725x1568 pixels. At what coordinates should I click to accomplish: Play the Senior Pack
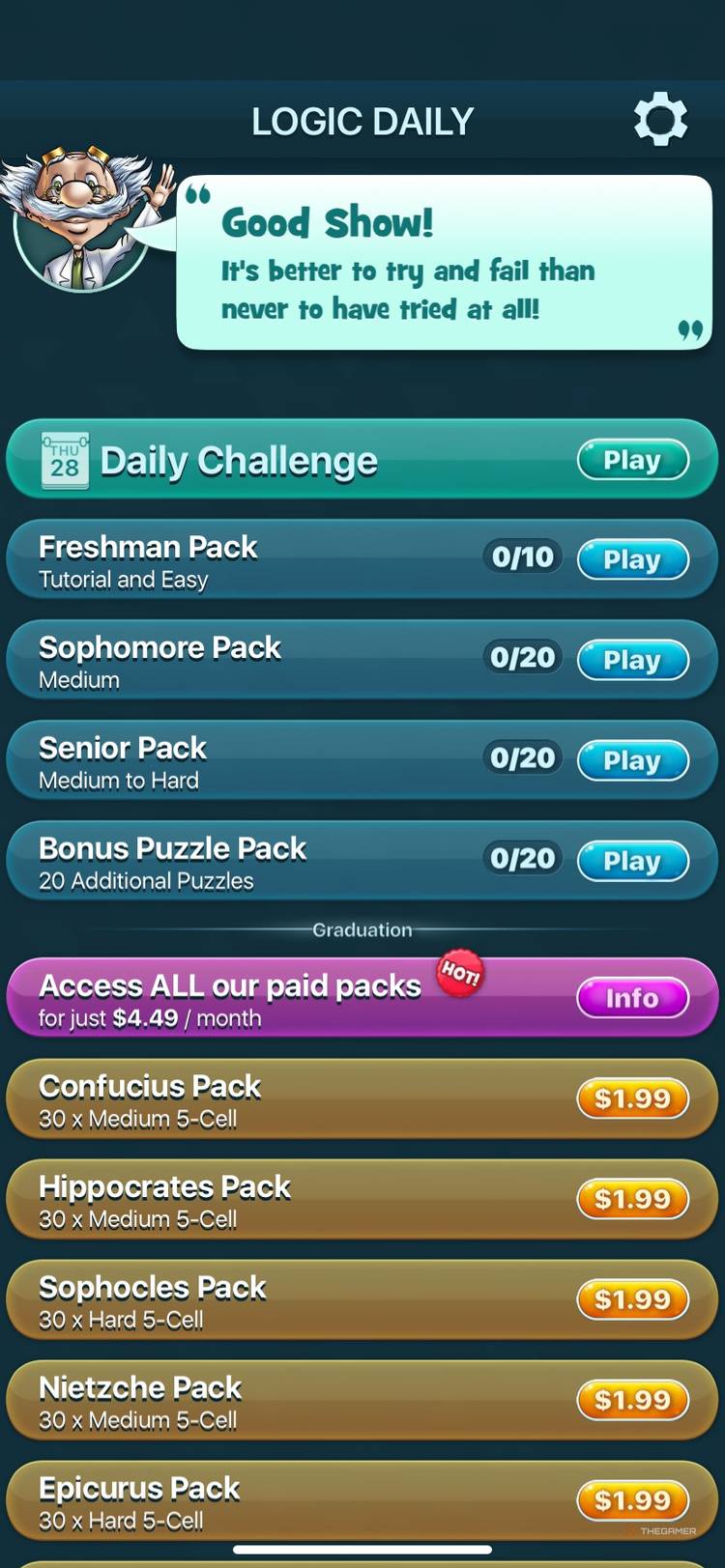(632, 760)
